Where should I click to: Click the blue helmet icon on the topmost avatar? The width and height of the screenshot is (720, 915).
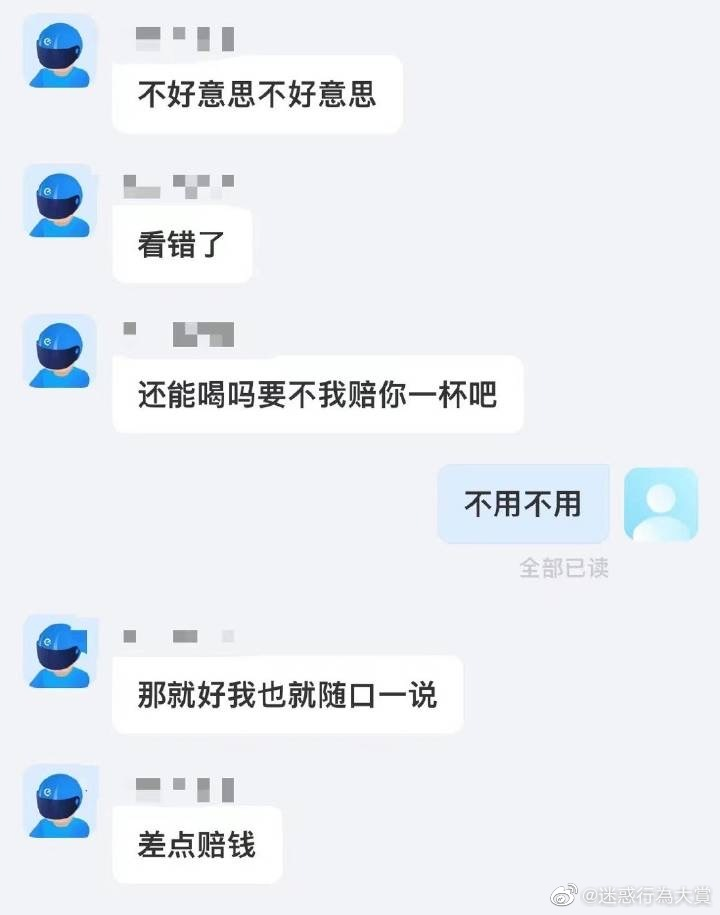[x=58, y=40]
